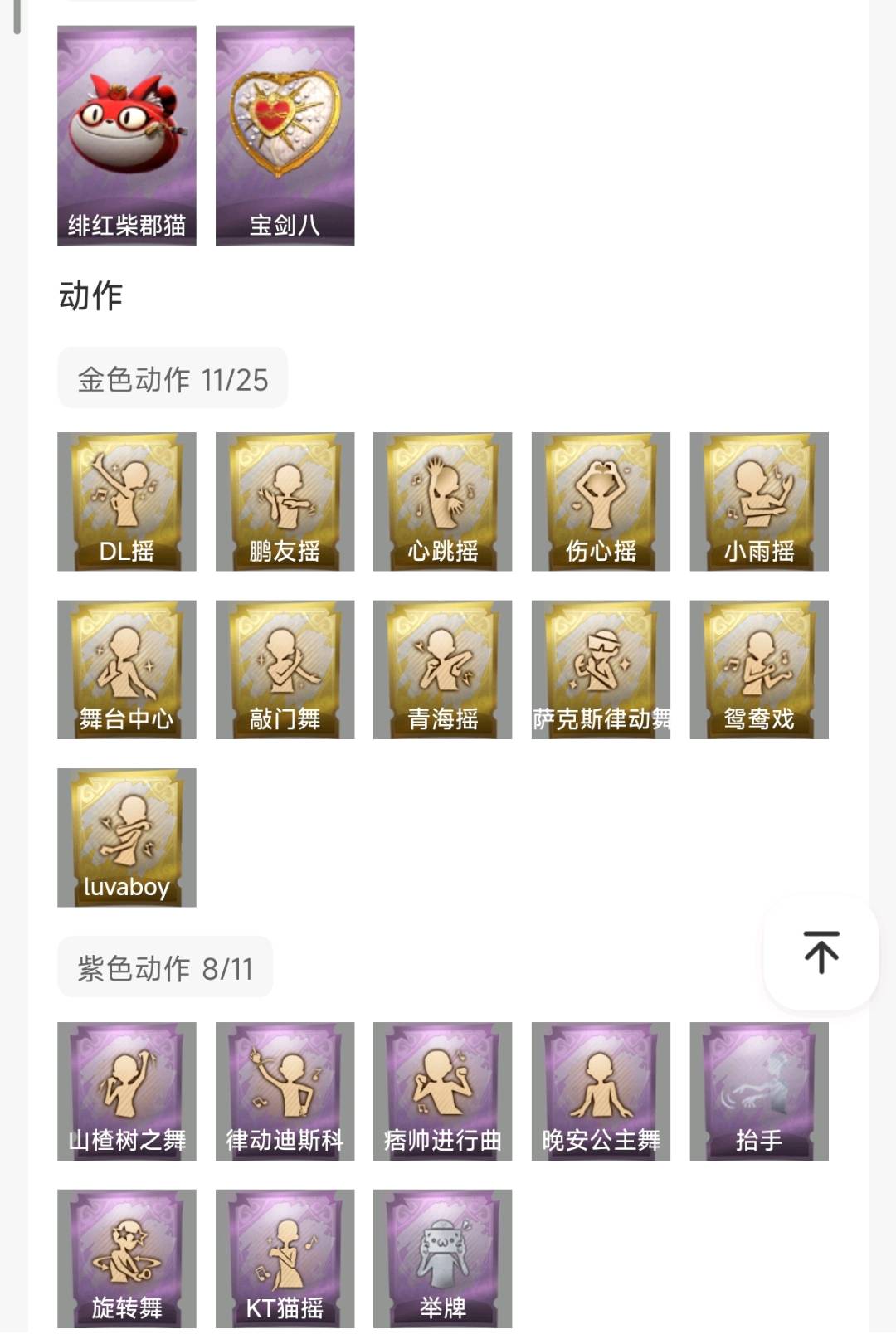Tap the 伤心摇 emote card

pos(601,501)
